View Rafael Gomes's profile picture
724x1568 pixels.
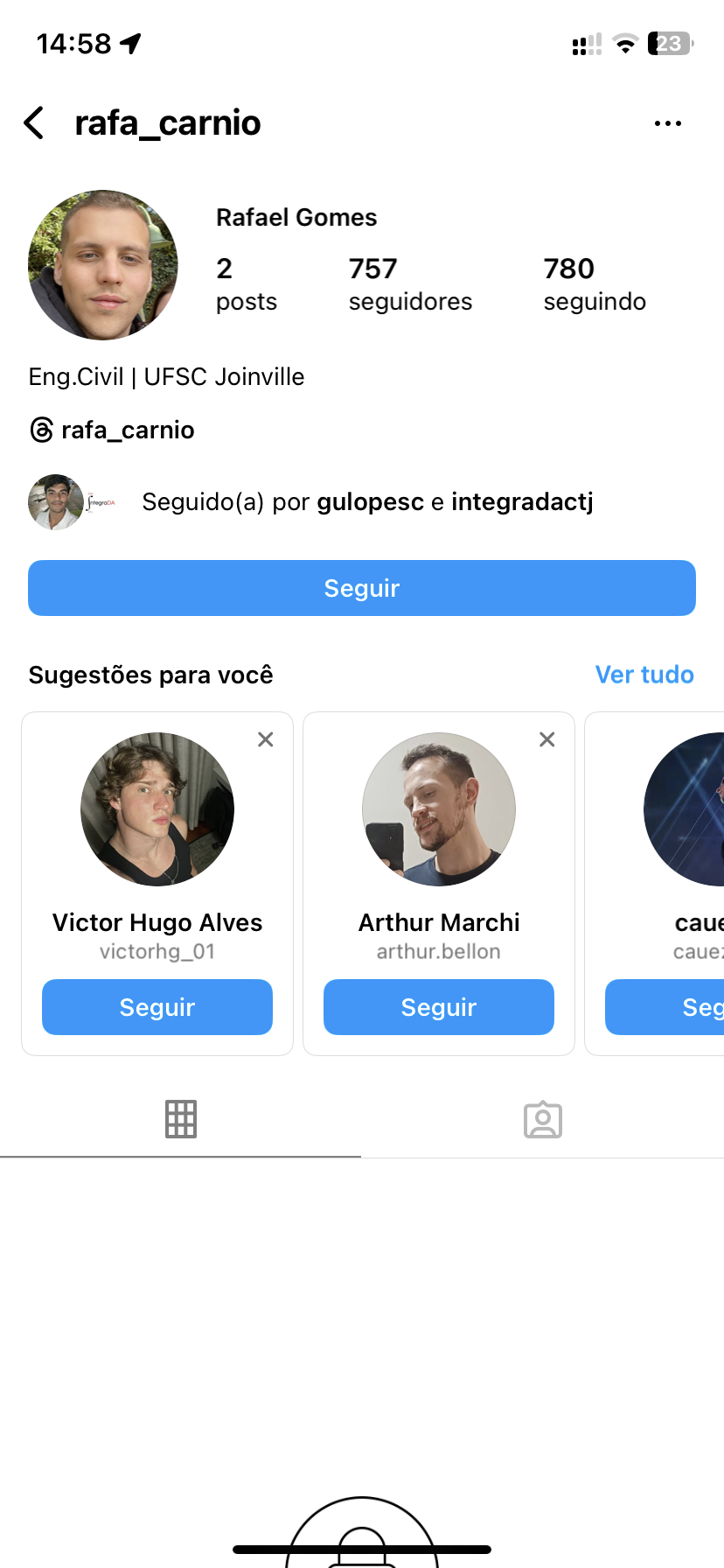coord(103,264)
